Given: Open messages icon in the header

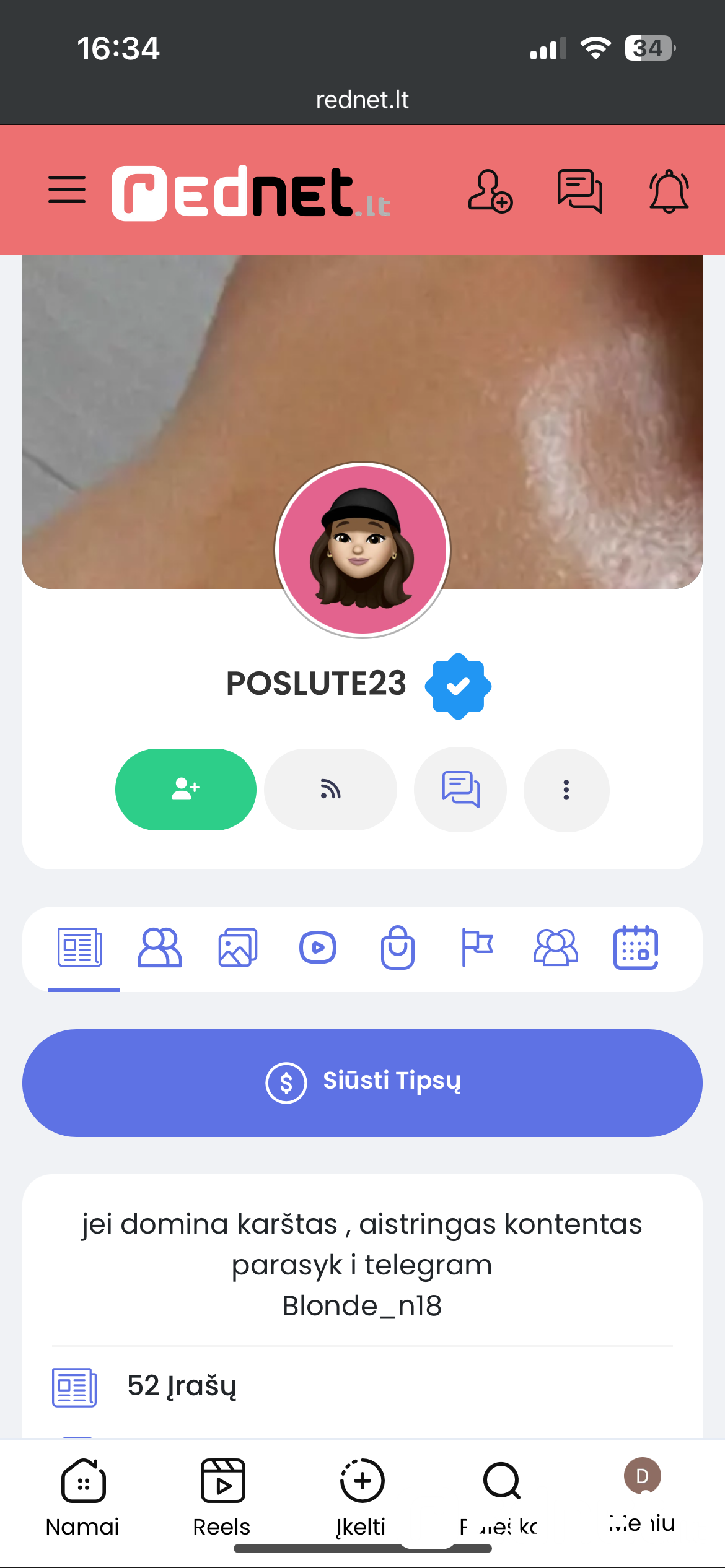Looking at the screenshot, I should 579,191.
